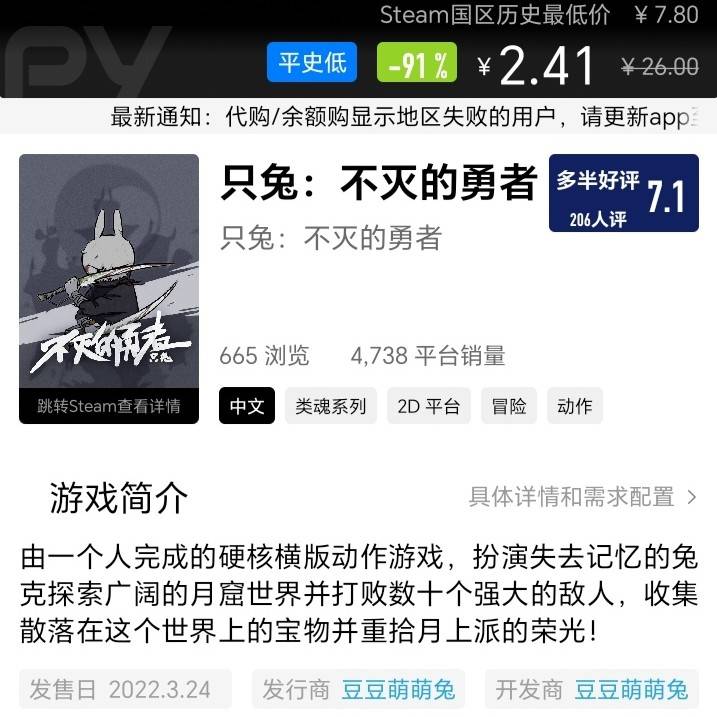Tap the 2D 平台 tag chip
Image resolution: width=717 pixels, height=717 pixels.
coord(429,406)
